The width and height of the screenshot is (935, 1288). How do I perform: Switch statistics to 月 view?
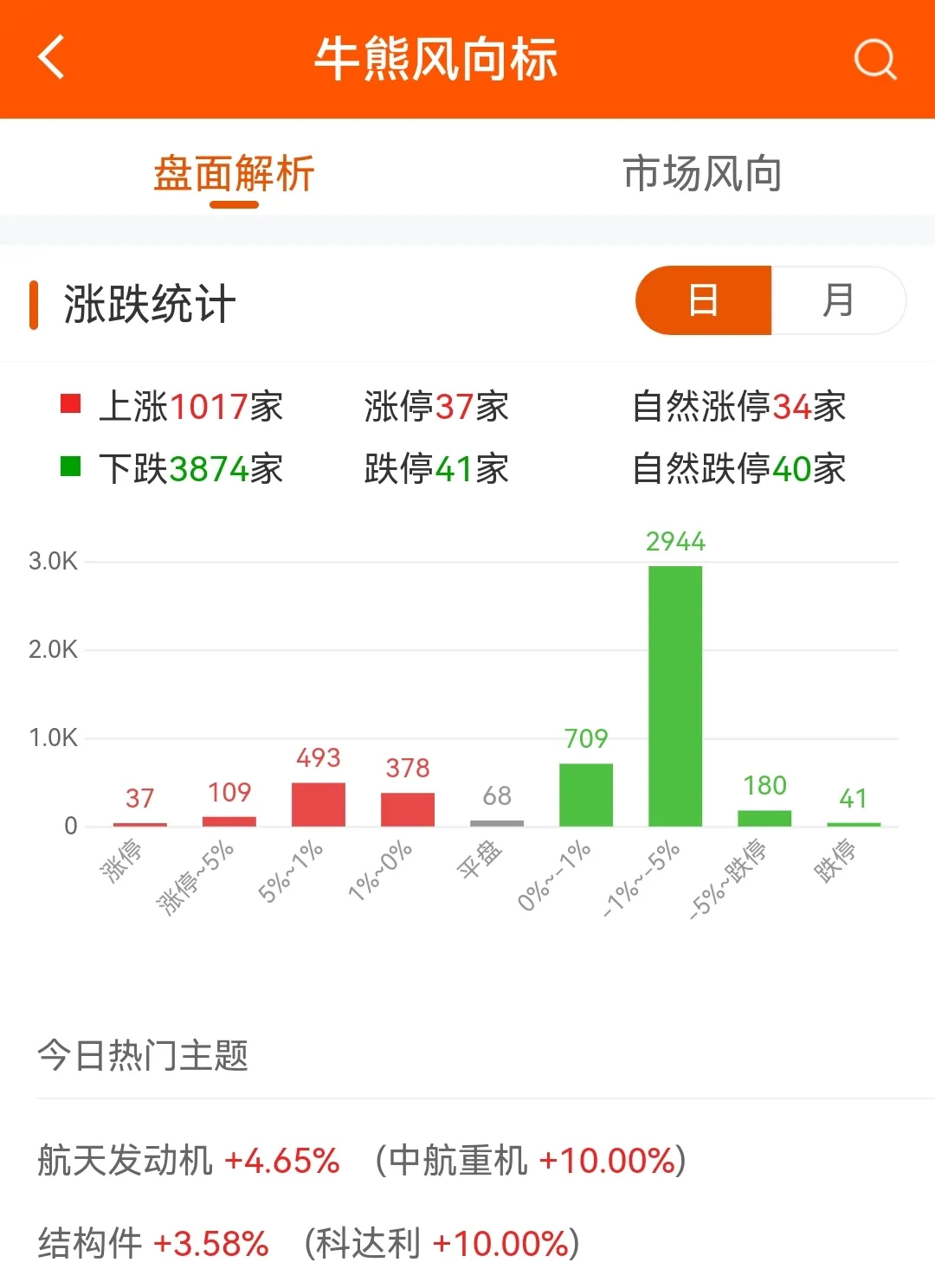pyautogui.click(x=837, y=300)
